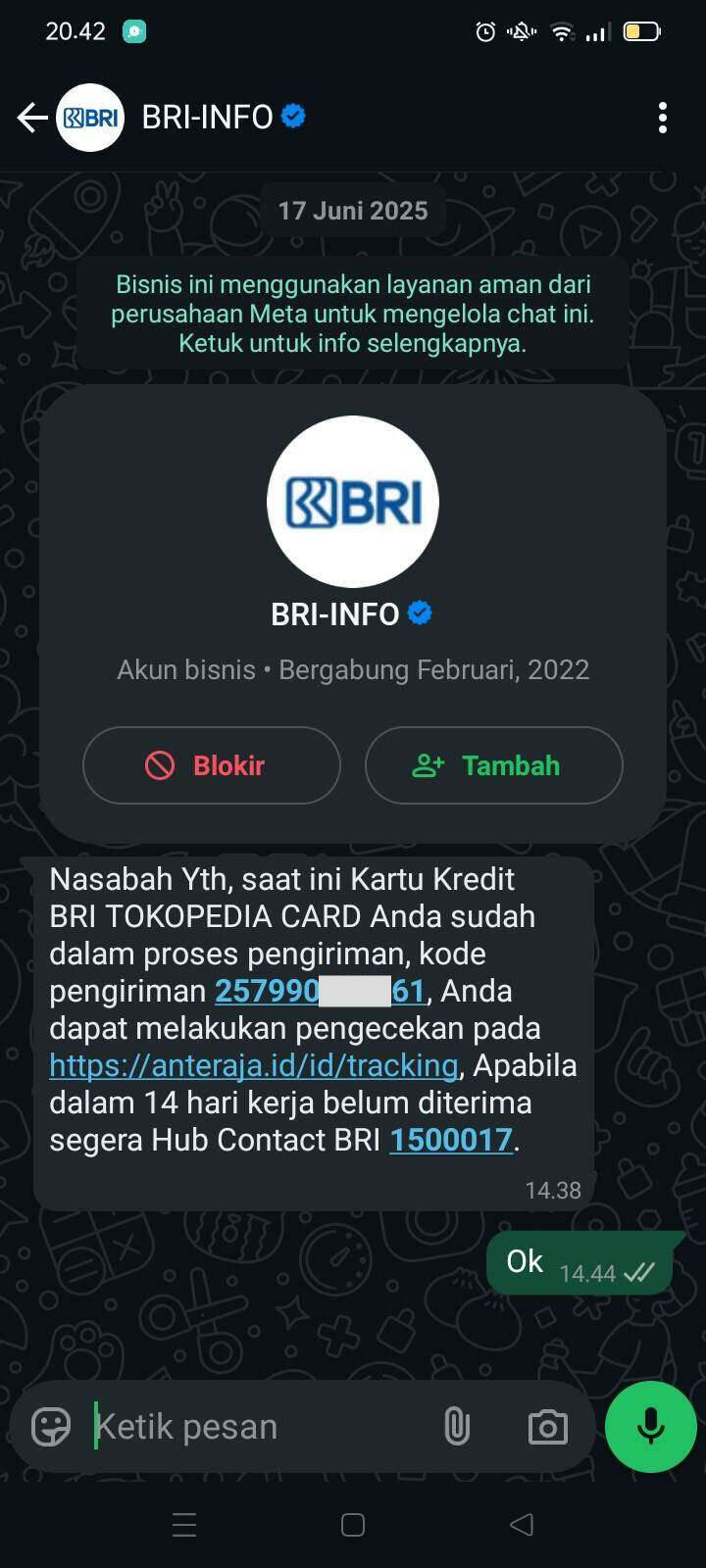706x1568 pixels.
Task: Tap the Meta secure service info notice
Action: (353, 314)
